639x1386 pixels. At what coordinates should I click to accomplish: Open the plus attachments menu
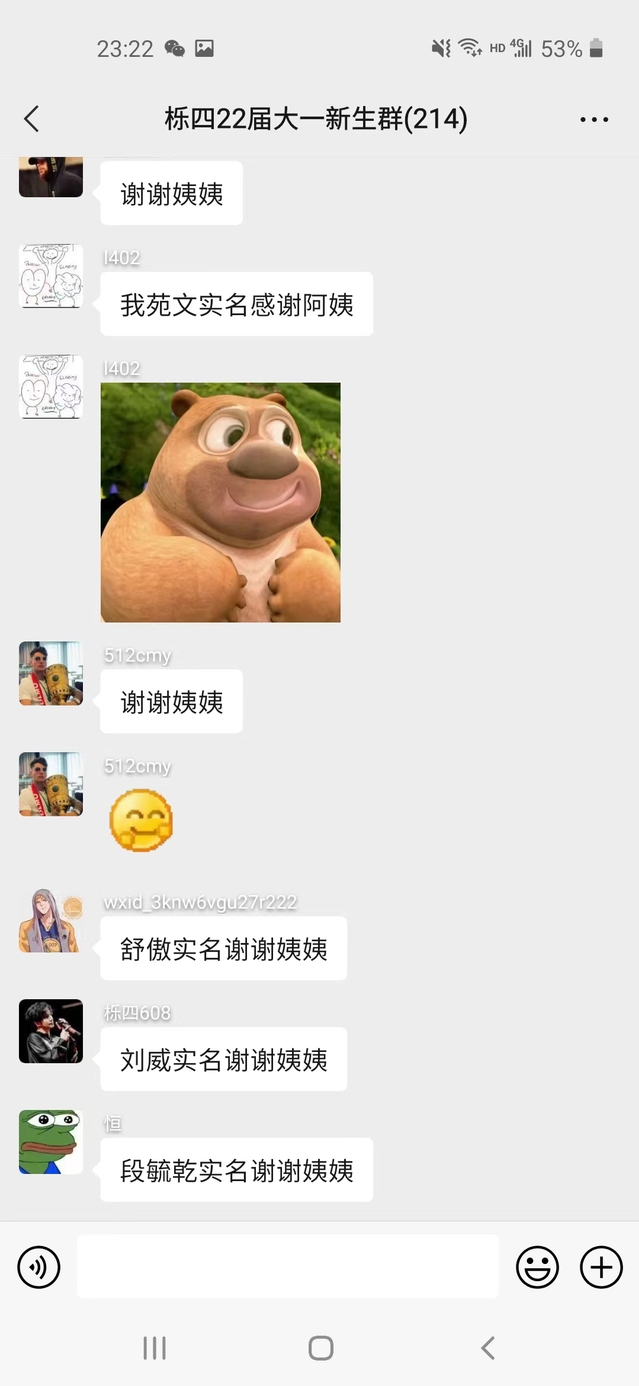point(601,1267)
